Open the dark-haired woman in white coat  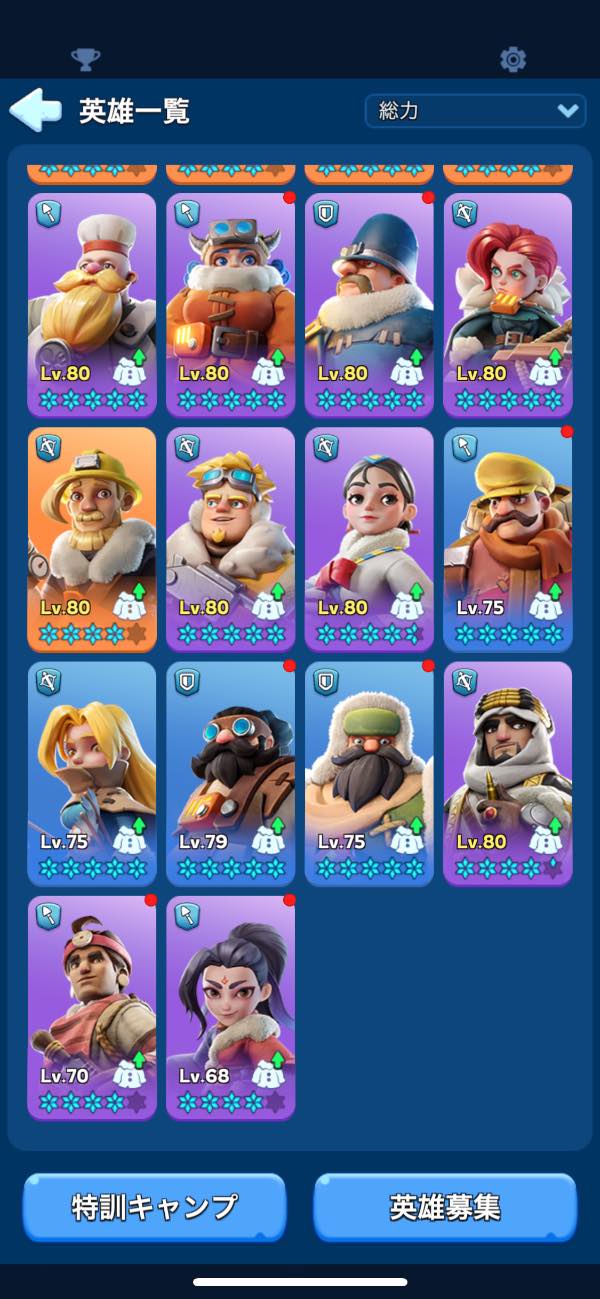pos(369,537)
